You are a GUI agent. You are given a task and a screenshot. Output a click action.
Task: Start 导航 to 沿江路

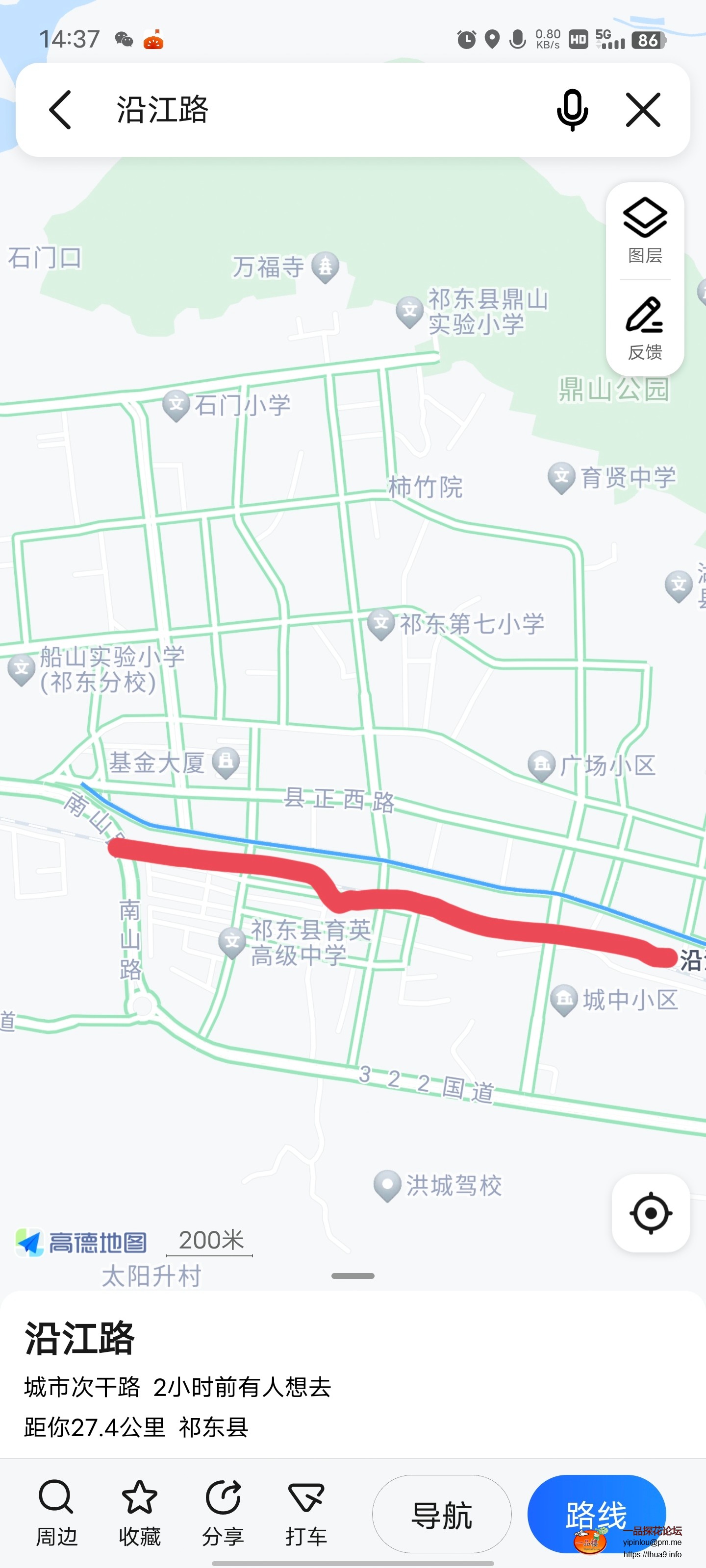[442, 1515]
